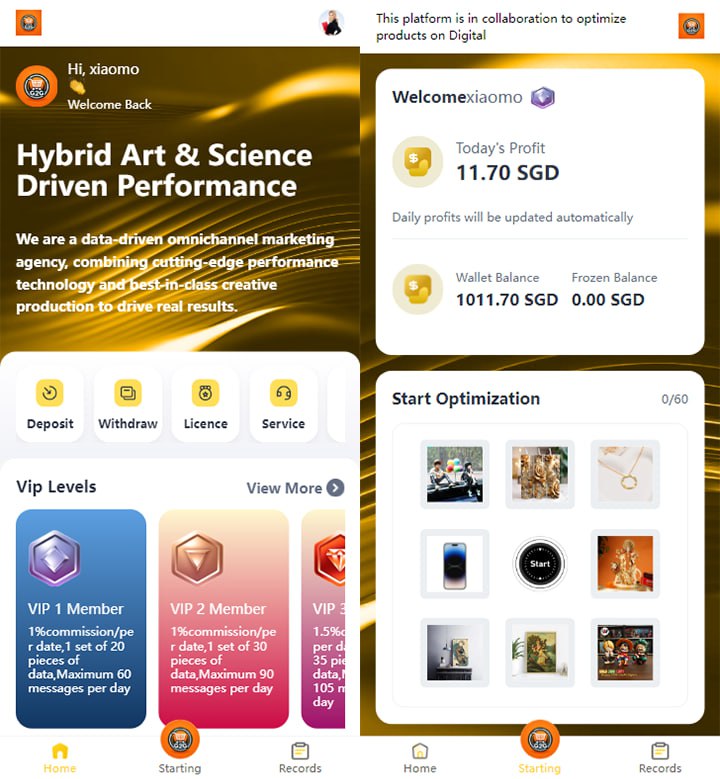The height and width of the screenshot is (779, 720).
Task: Contact customer Service
Action: (283, 404)
